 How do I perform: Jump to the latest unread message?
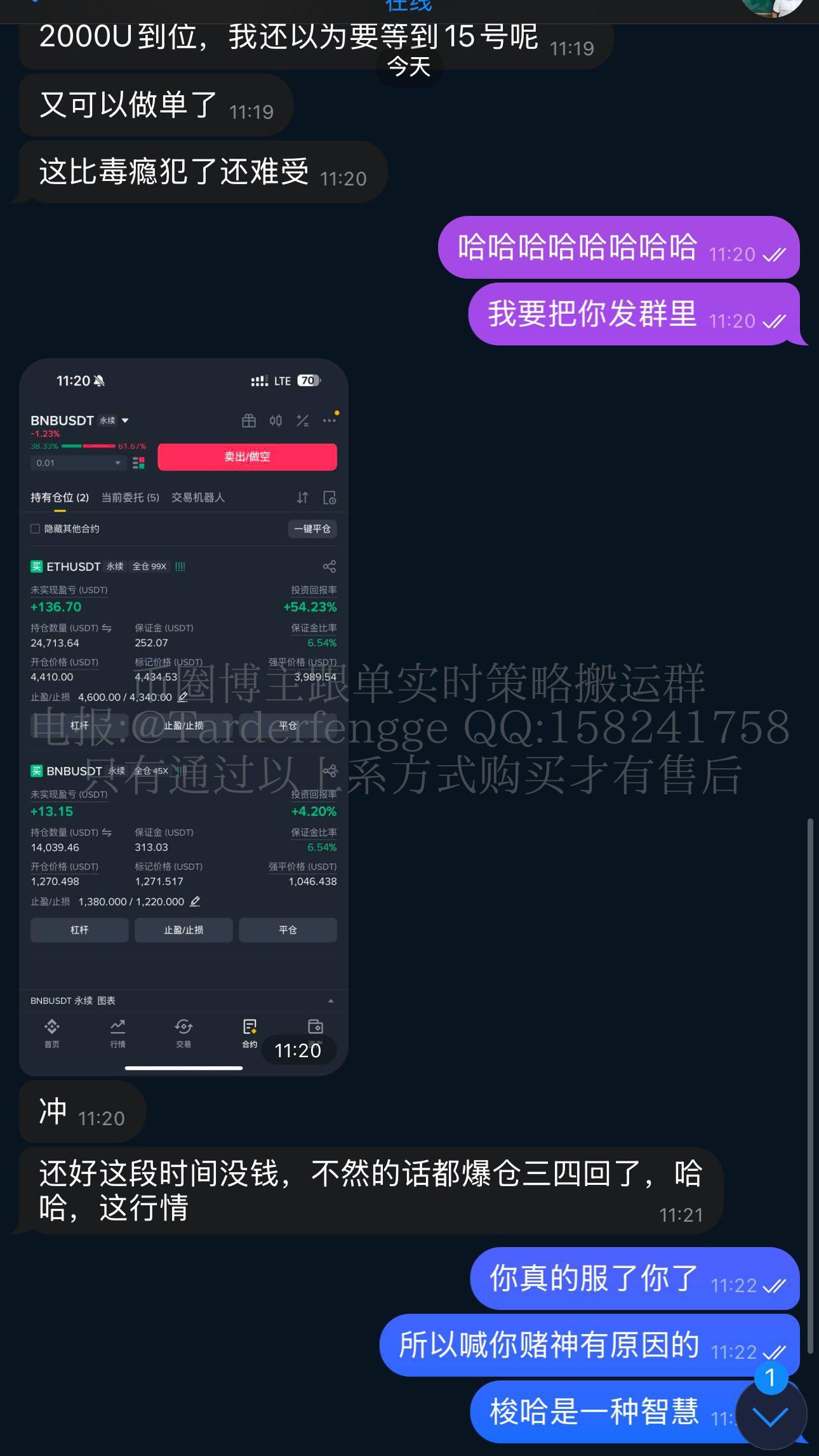coord(770,1416)
